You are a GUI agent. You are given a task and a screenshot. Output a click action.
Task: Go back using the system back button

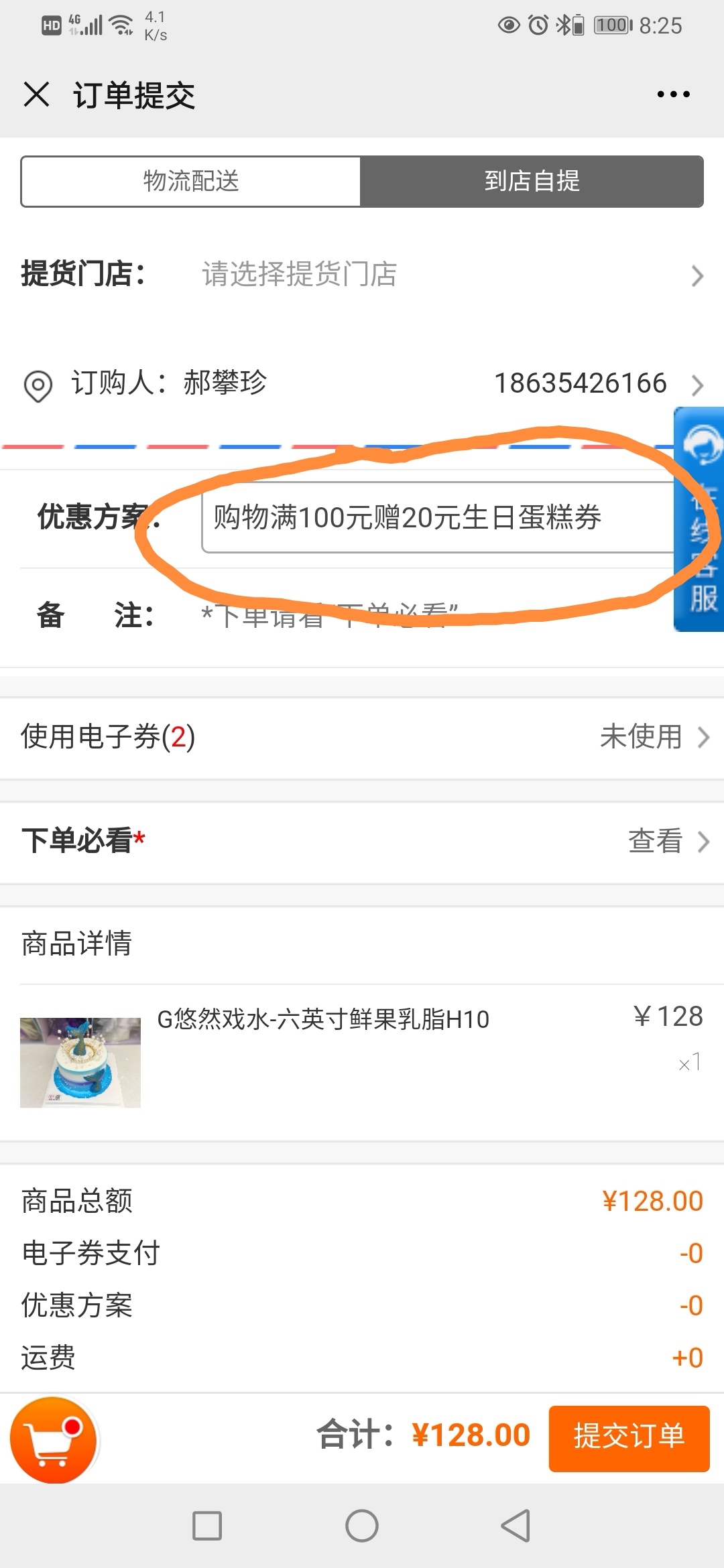pyautogui.click(x=516, y=1526)
